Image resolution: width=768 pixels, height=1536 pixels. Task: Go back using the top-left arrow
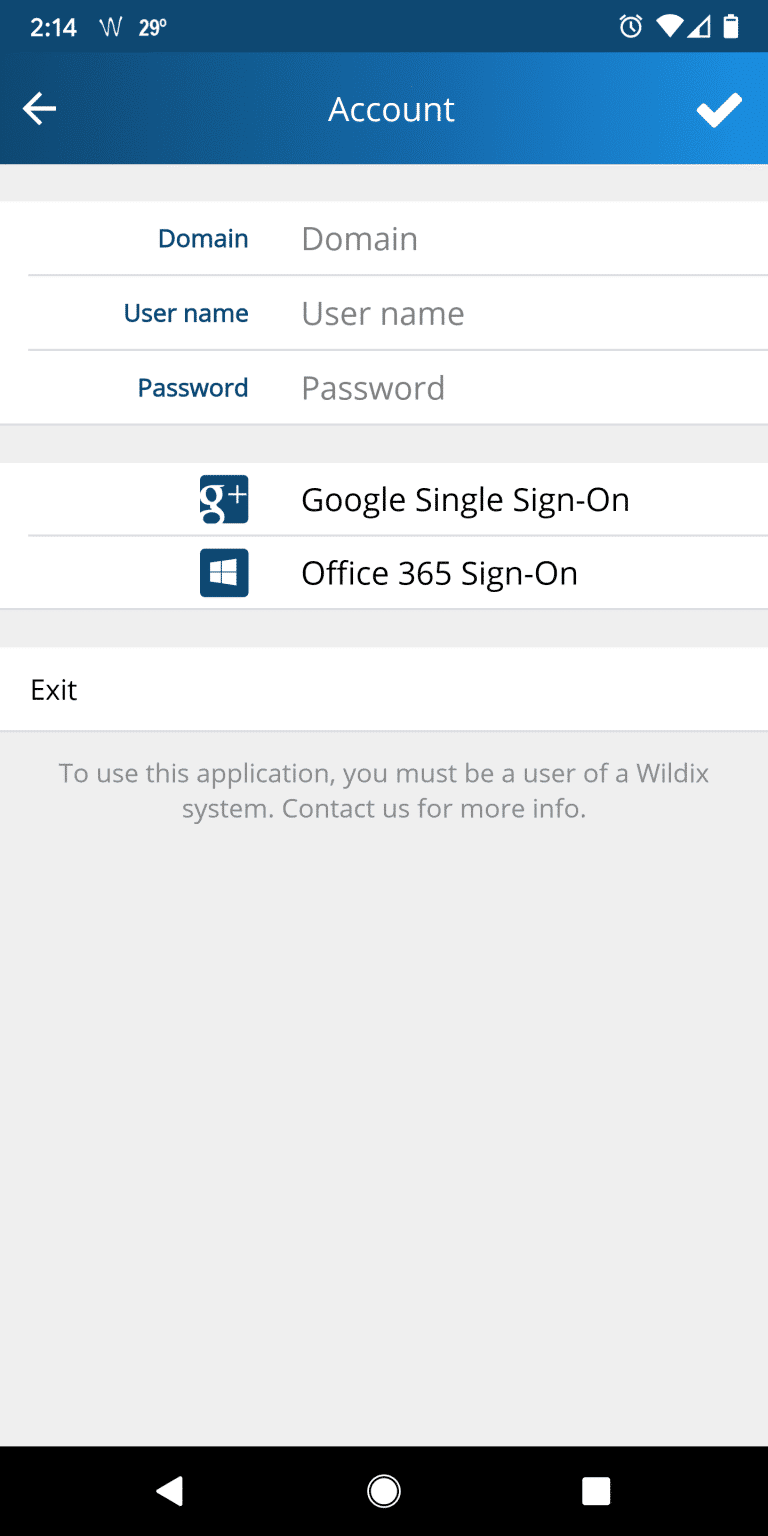click(x=40, y=109)
